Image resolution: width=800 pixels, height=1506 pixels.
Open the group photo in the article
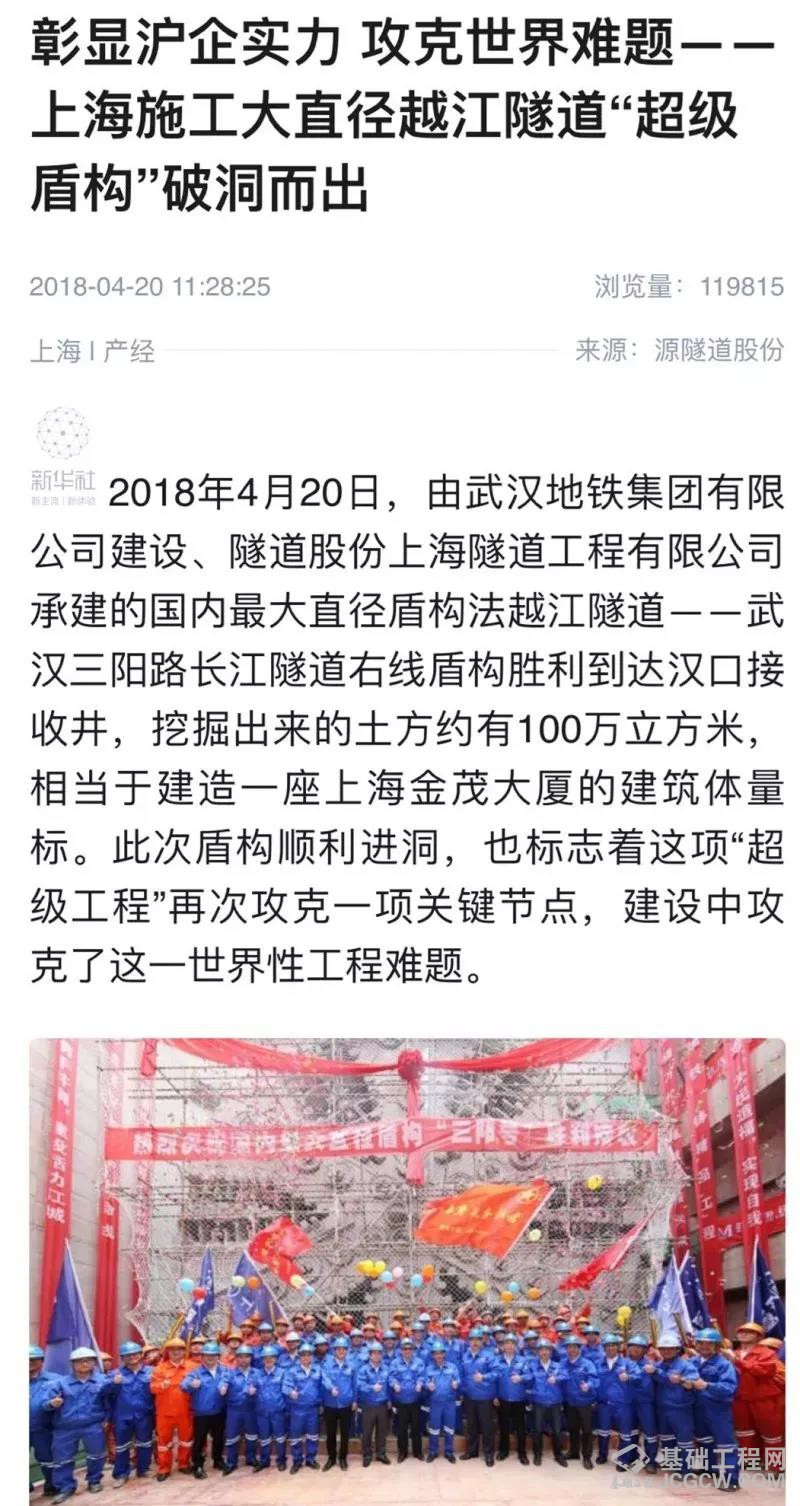406,1268
